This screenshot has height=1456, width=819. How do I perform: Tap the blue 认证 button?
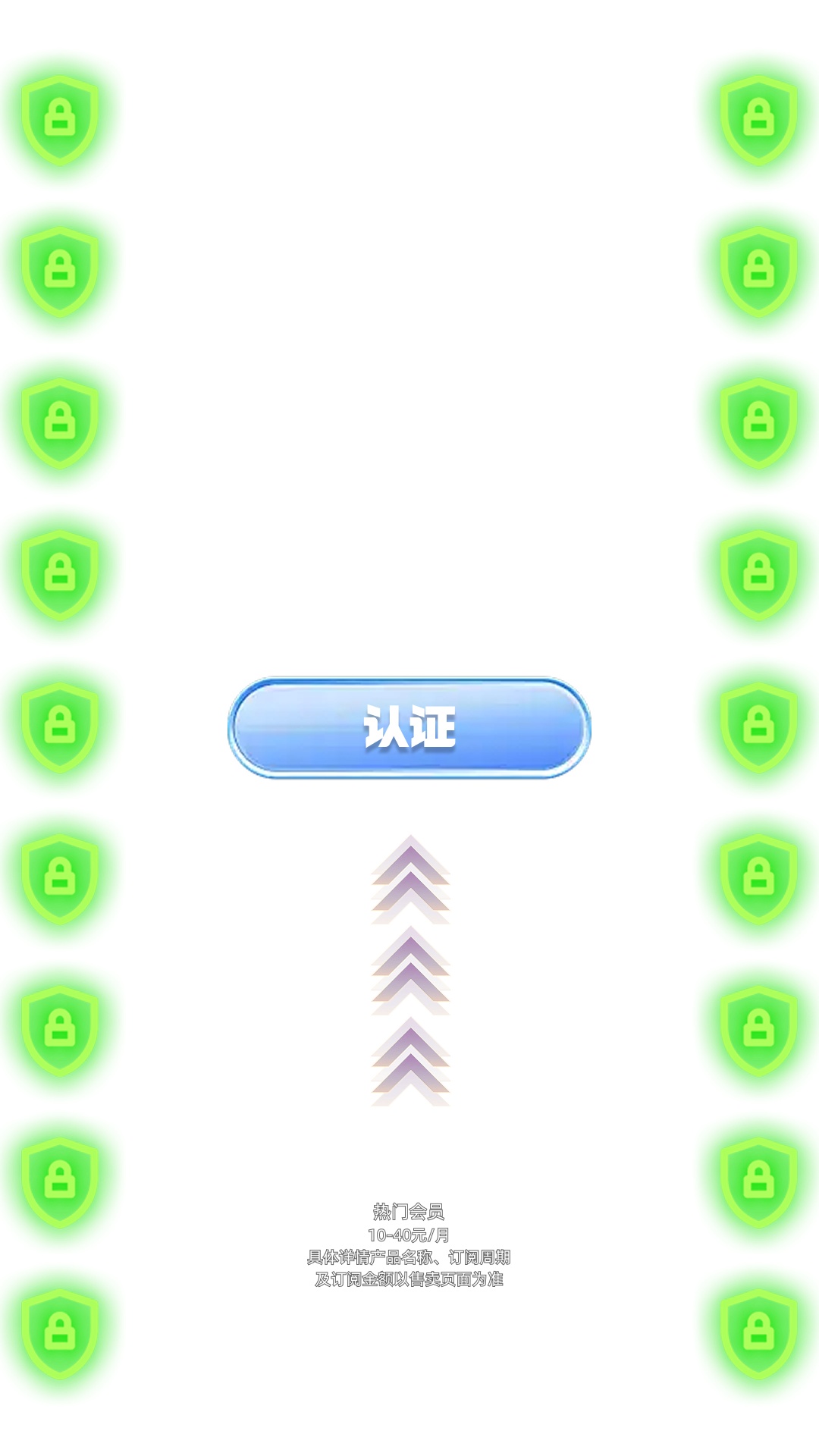(x=409, y=728)
